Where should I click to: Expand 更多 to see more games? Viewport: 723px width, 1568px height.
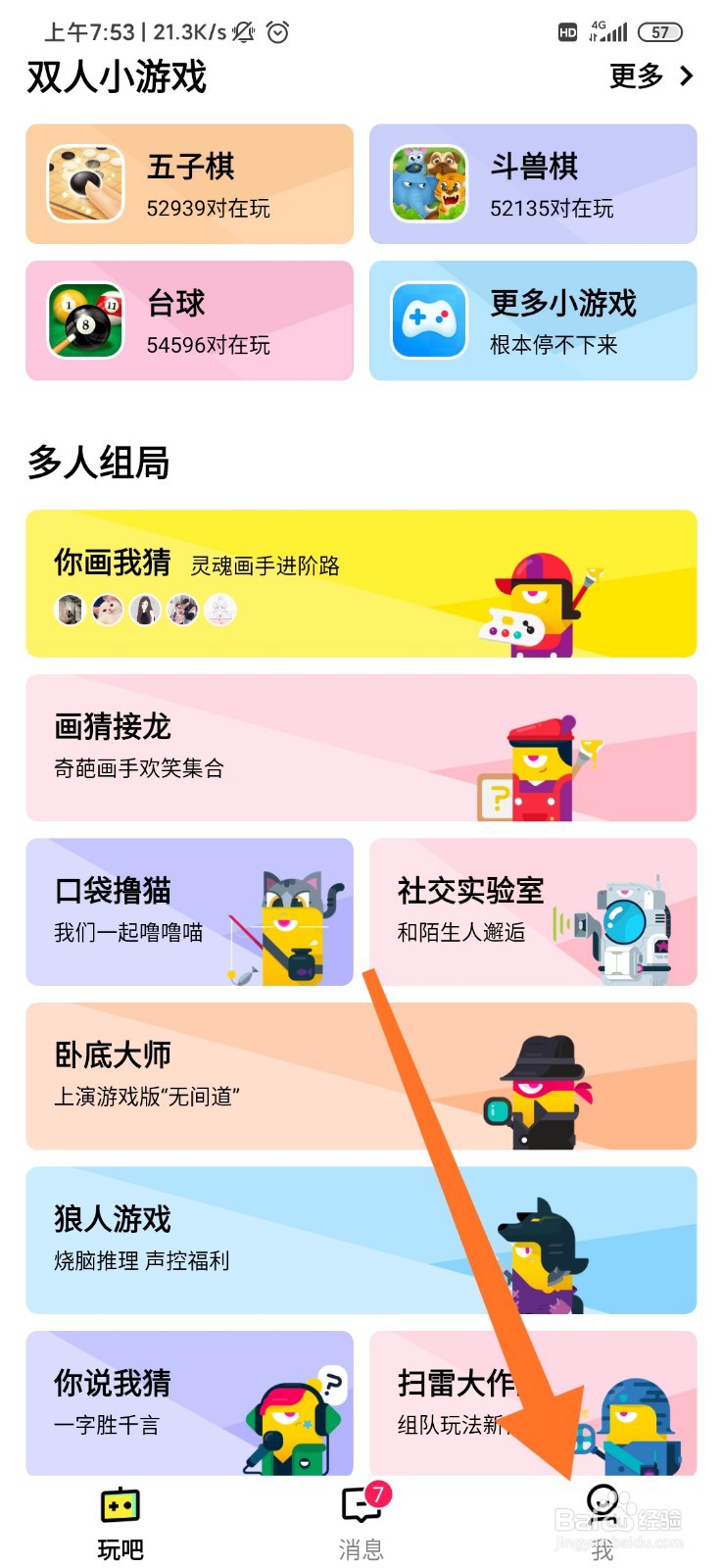637,76
